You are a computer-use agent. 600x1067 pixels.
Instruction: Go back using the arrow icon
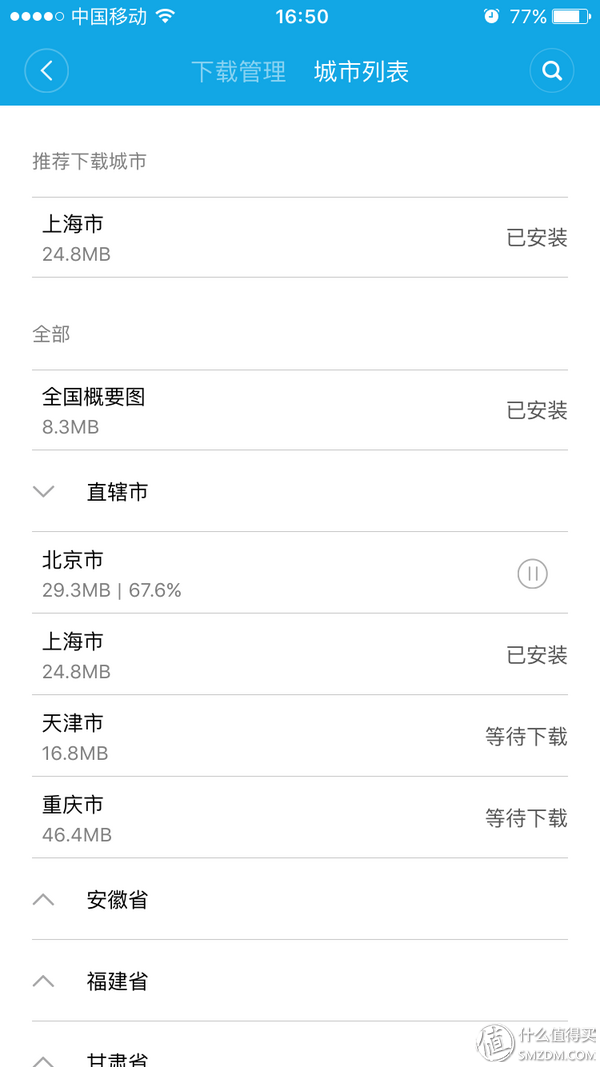coord(46,71)
